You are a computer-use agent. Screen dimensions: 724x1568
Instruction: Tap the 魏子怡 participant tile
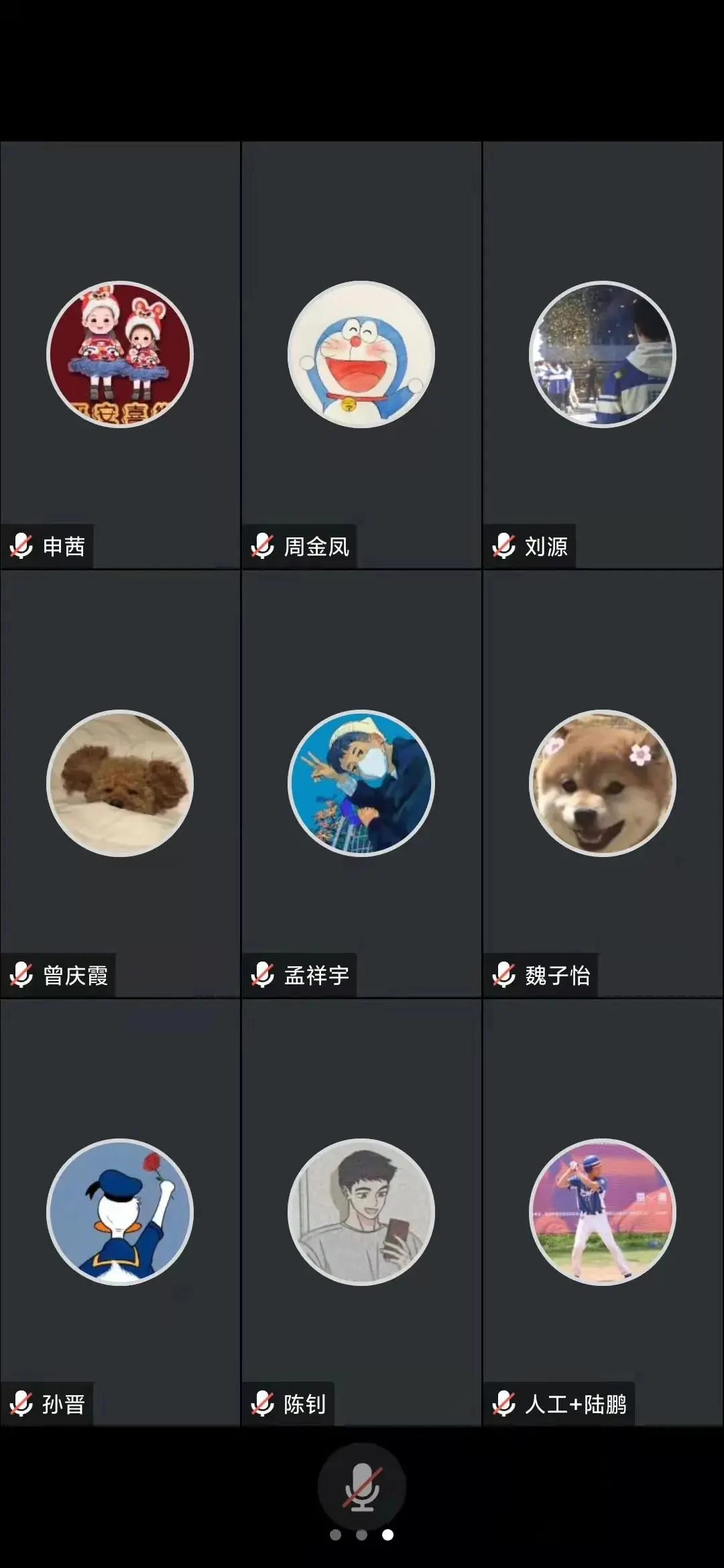pyautogui.click(x=603, y=783)
